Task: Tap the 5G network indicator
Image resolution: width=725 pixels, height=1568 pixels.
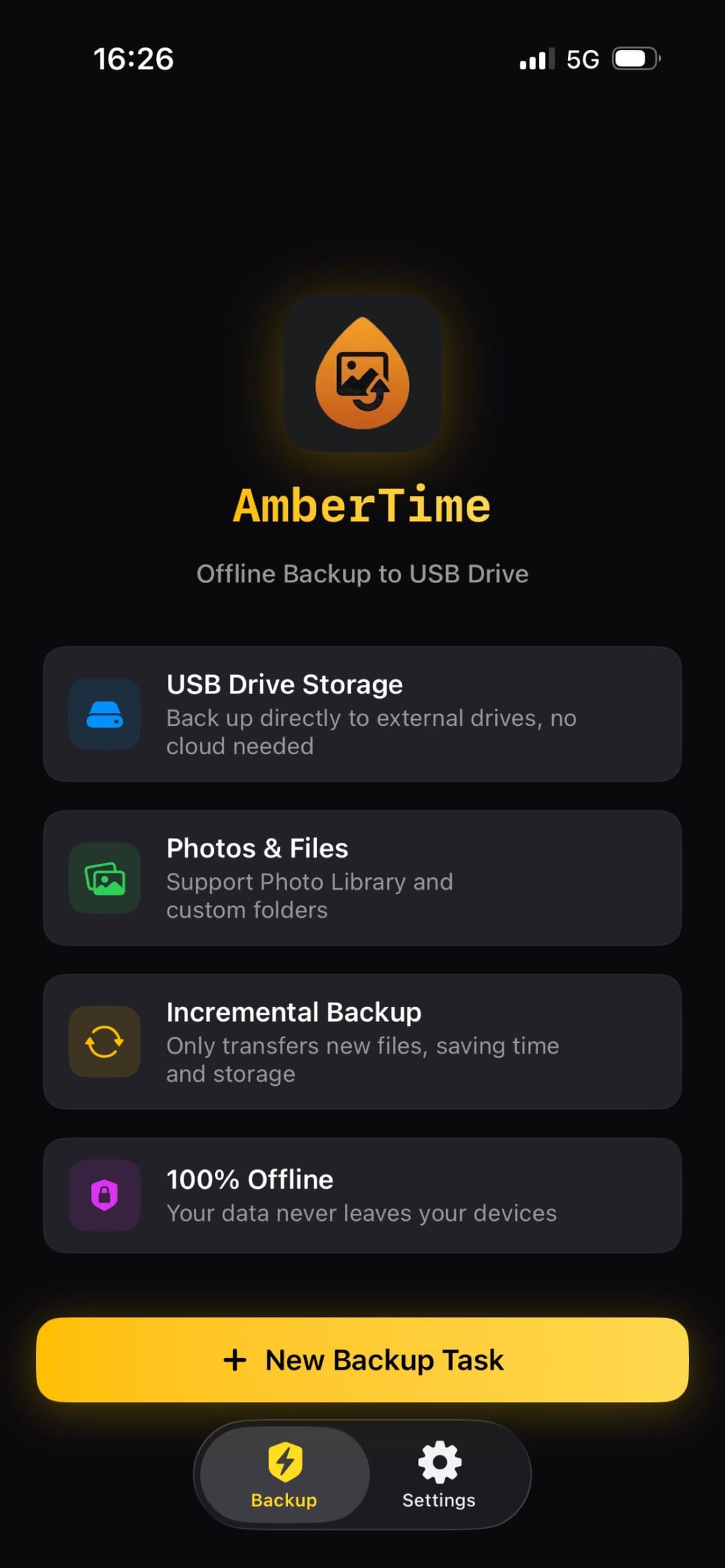Action: tap(583, 58)
